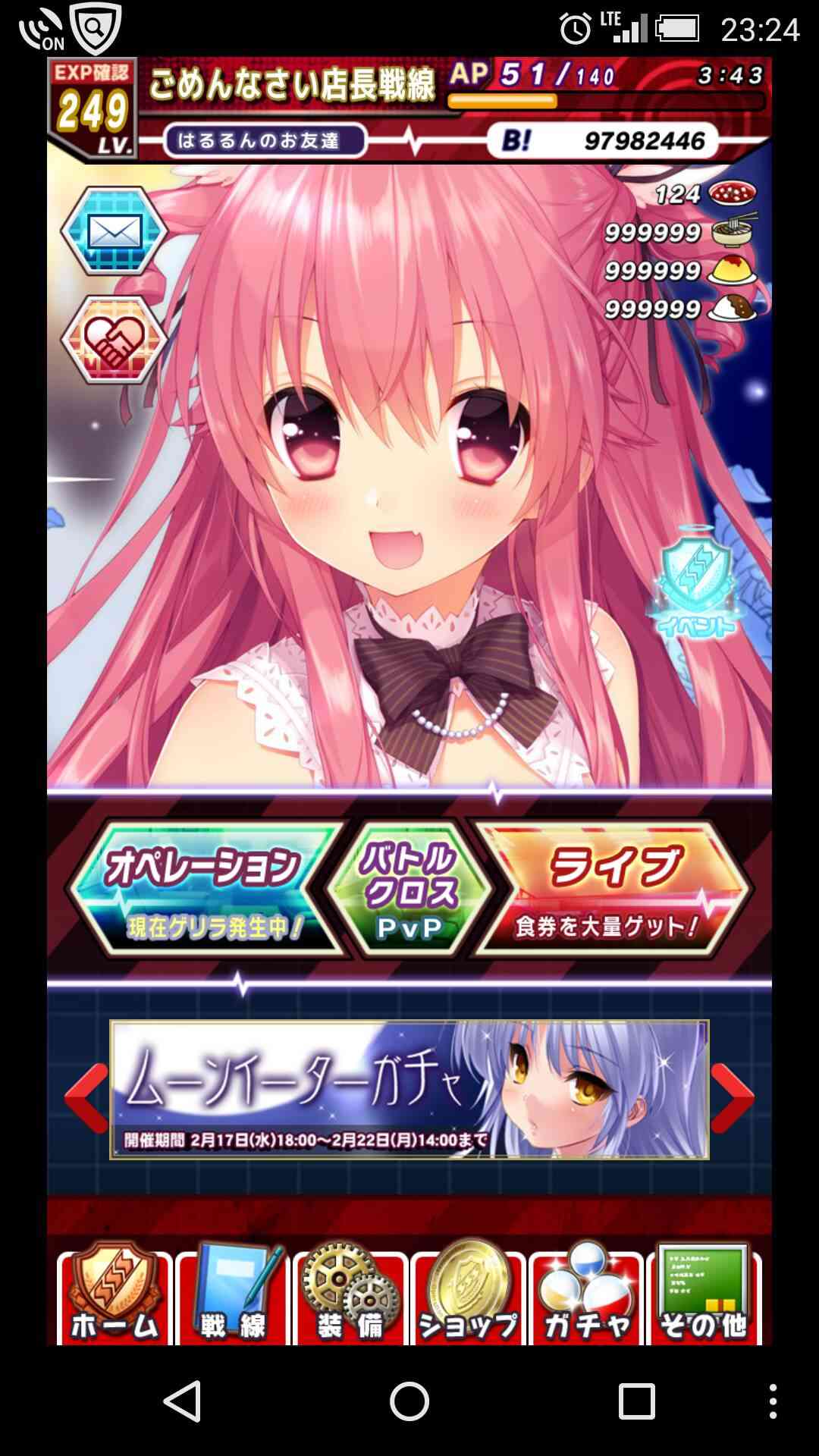Open the ムーンイーターガチャ banner
This screenshot has height=1456, width=819.
409,1090
